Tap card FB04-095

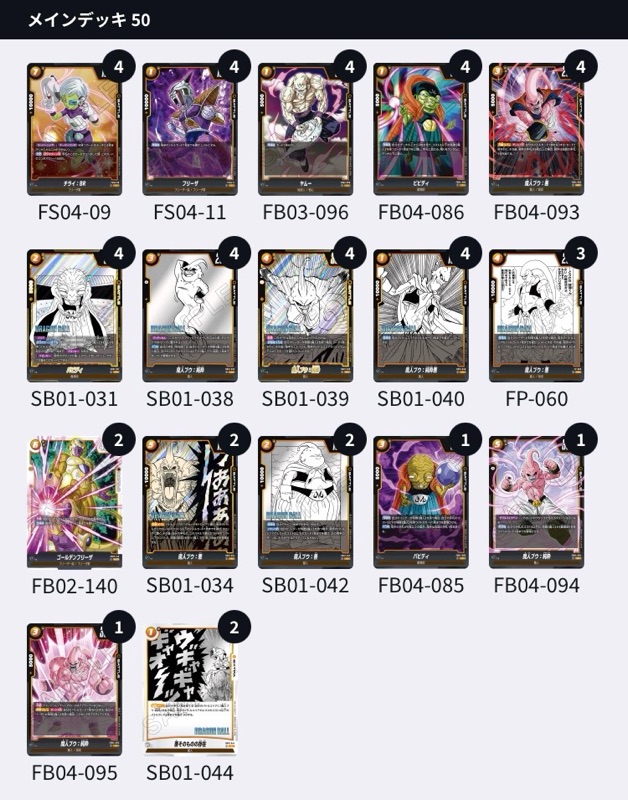[x=75, y=688]
